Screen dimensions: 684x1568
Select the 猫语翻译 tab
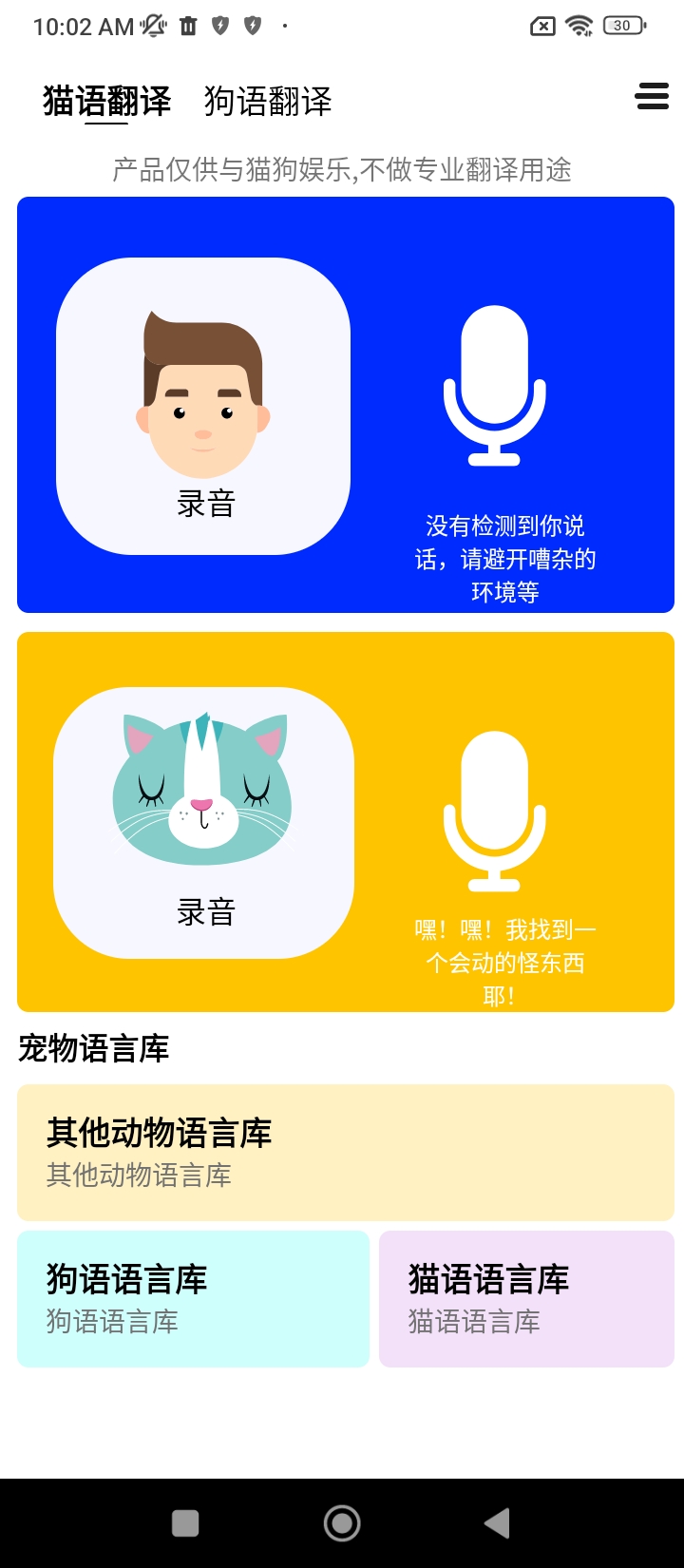[106, 101]
